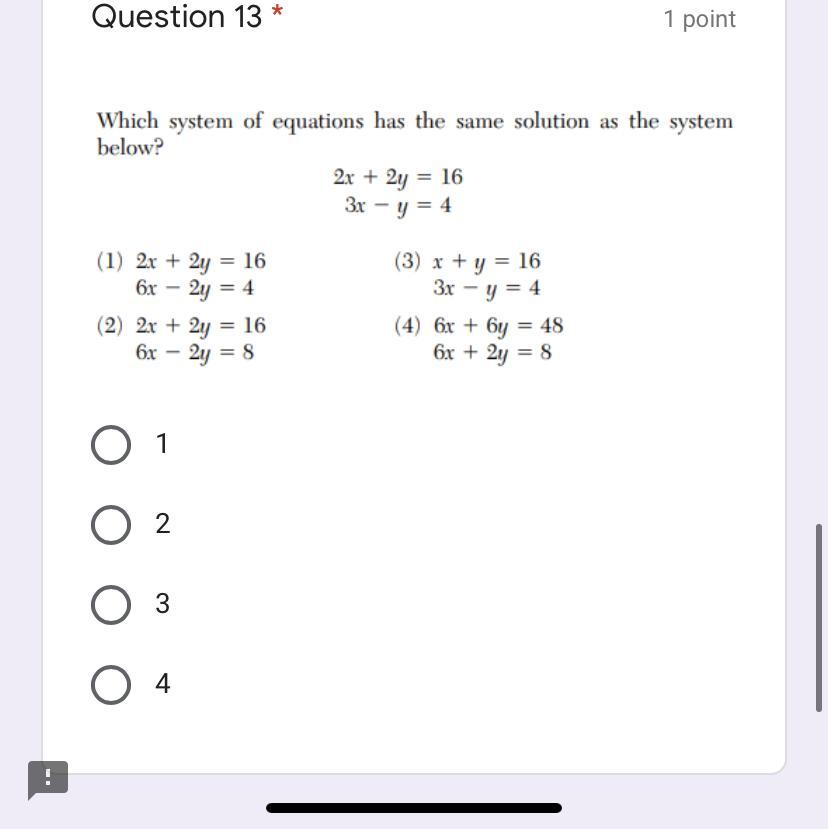Mark option 4 as the answer

(x=111, y=685)
